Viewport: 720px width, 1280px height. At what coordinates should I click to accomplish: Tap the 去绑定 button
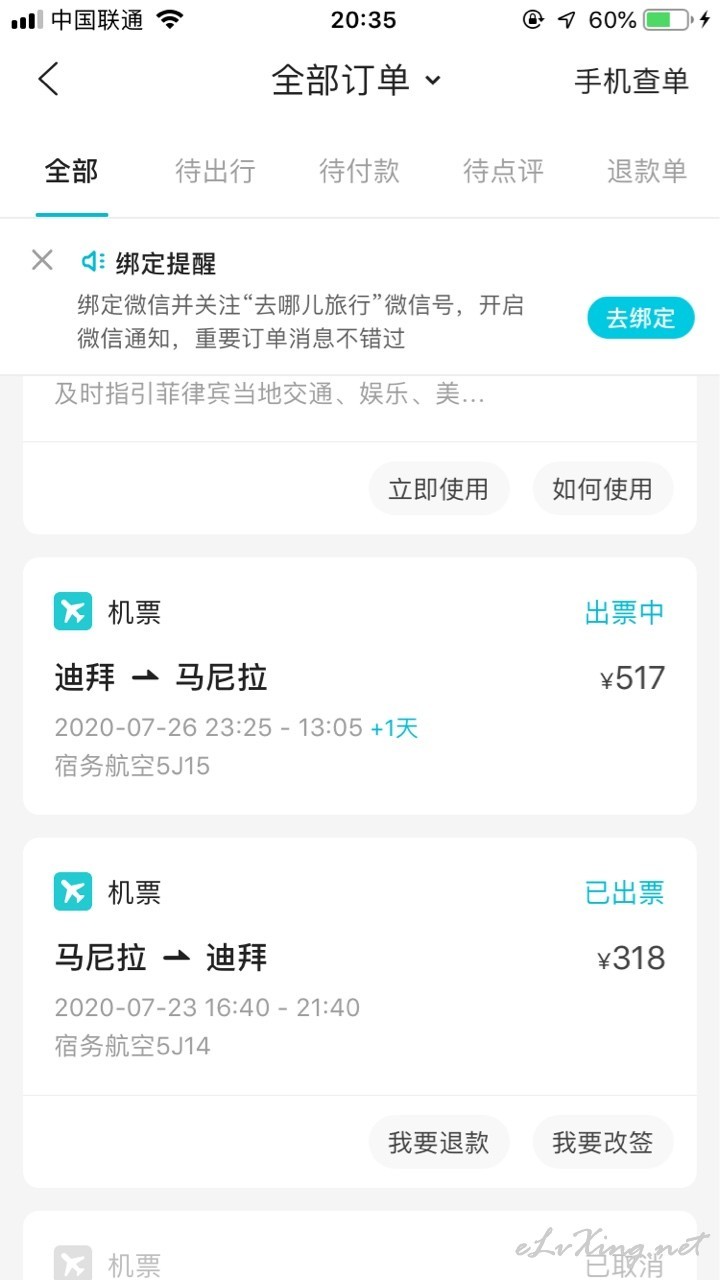coord(640,318)
